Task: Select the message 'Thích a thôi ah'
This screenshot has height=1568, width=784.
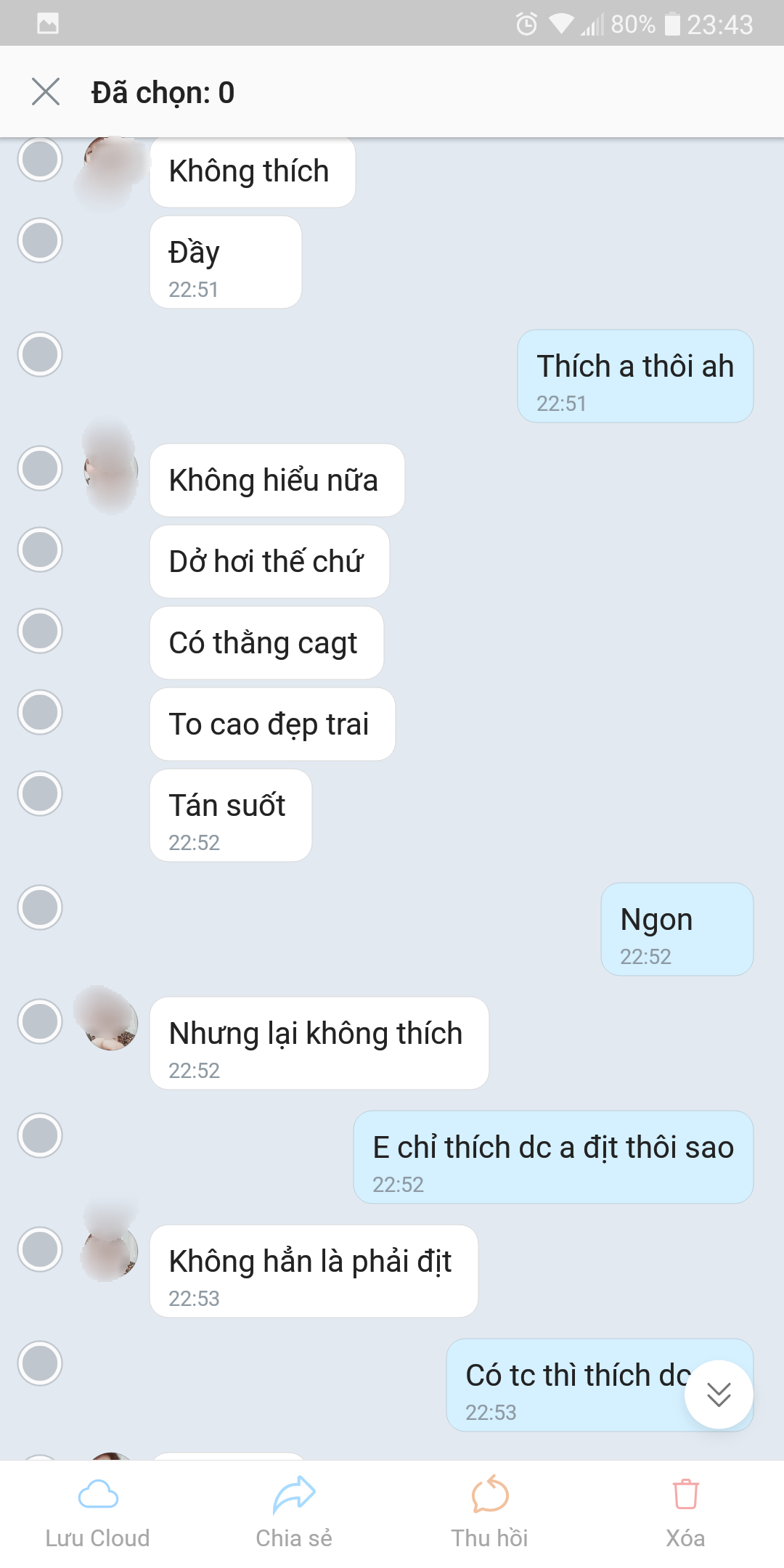Action: [x=40, y=354]
